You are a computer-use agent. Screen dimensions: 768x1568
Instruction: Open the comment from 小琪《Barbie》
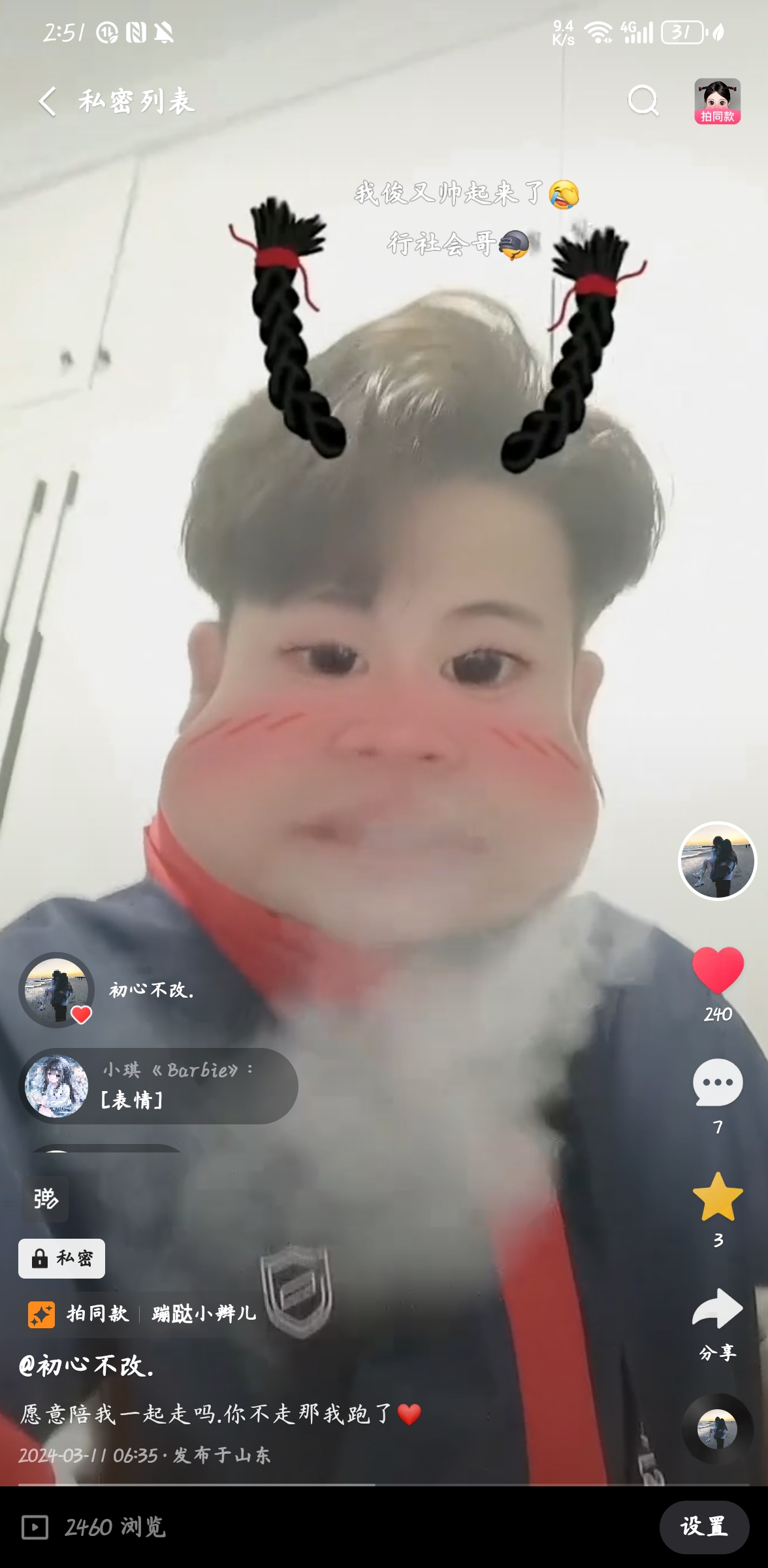(159, 1086)
